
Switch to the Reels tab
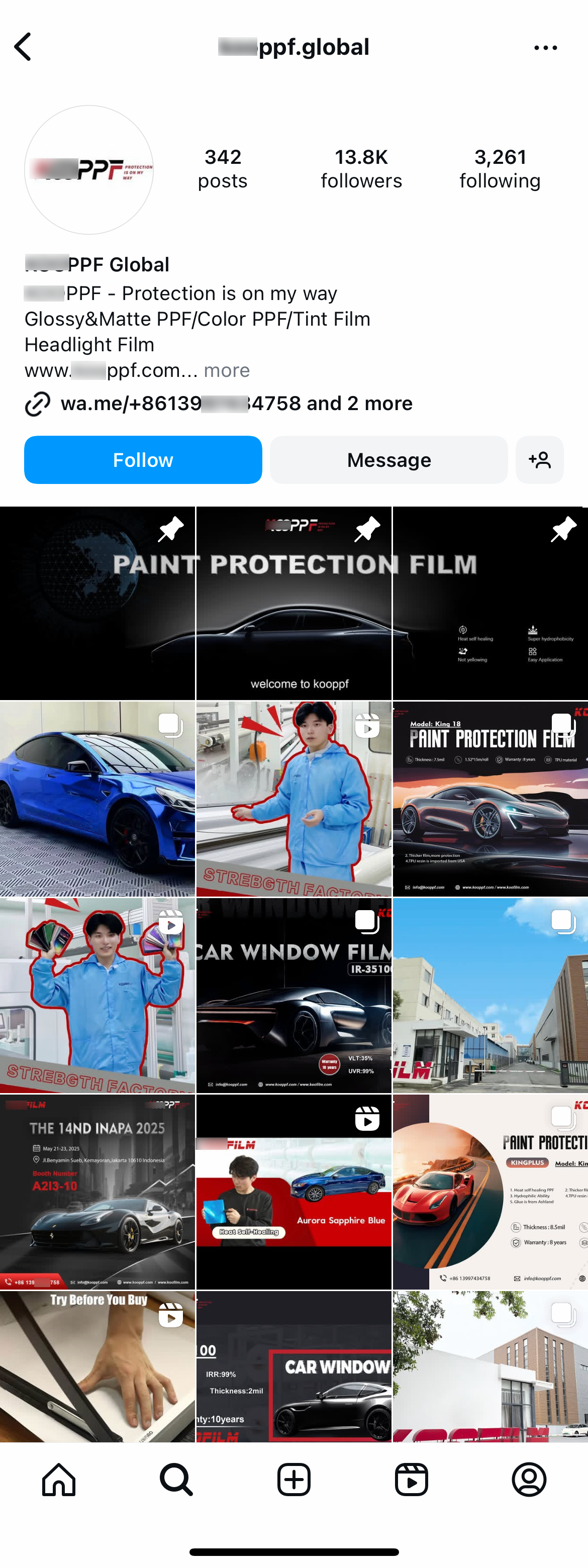click(412, 1479)
